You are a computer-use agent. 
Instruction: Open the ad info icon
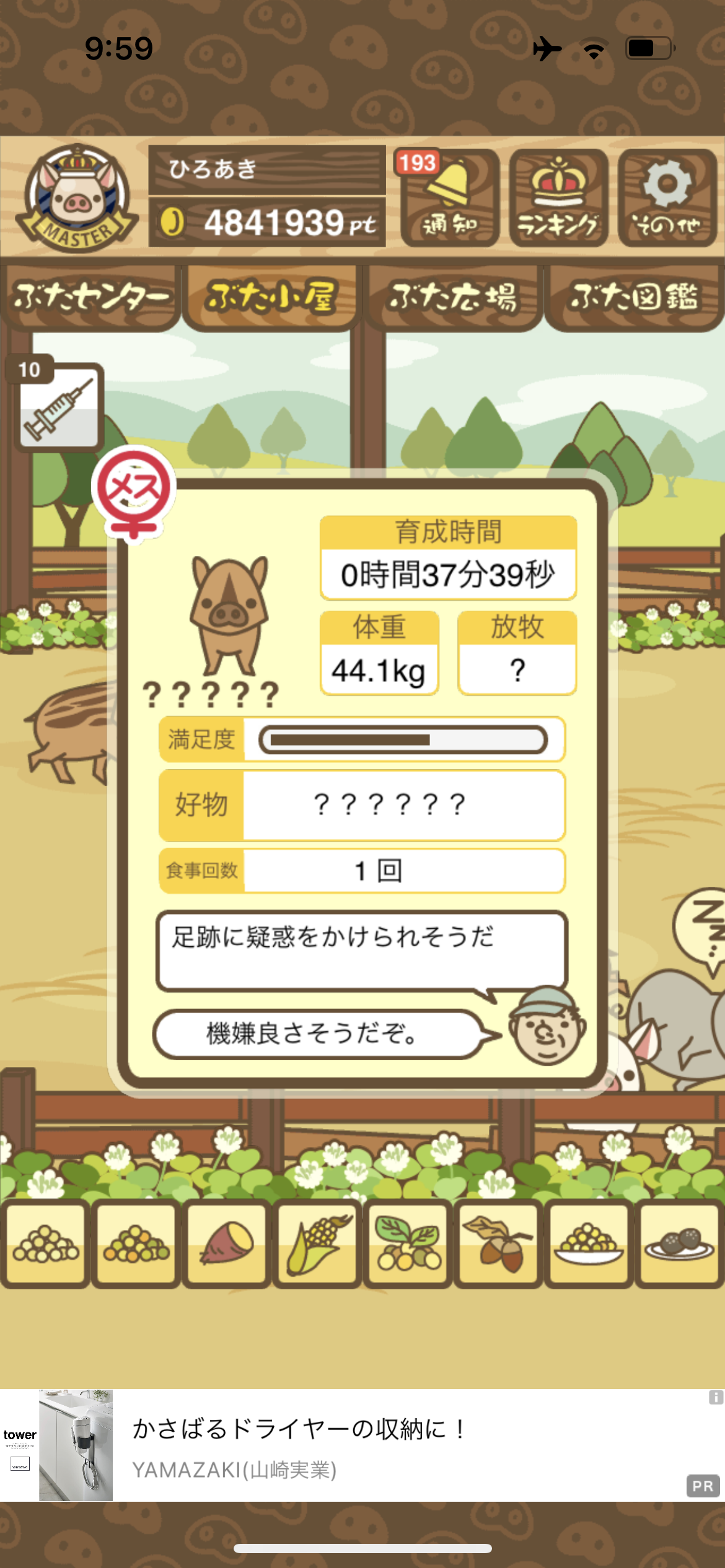click(x=716, y=1397)
